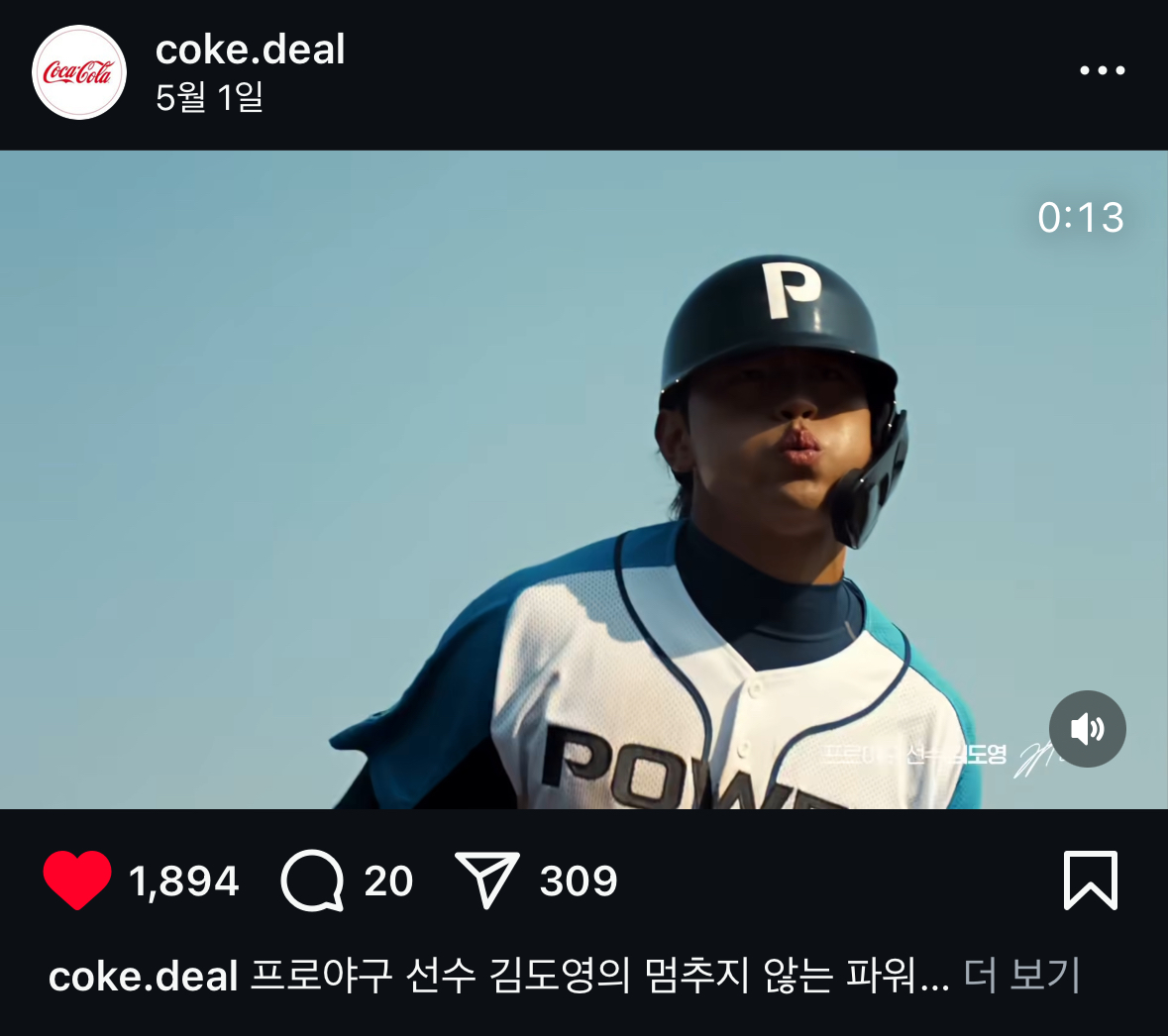Open the coke.deal profile picture

(79, 72)
